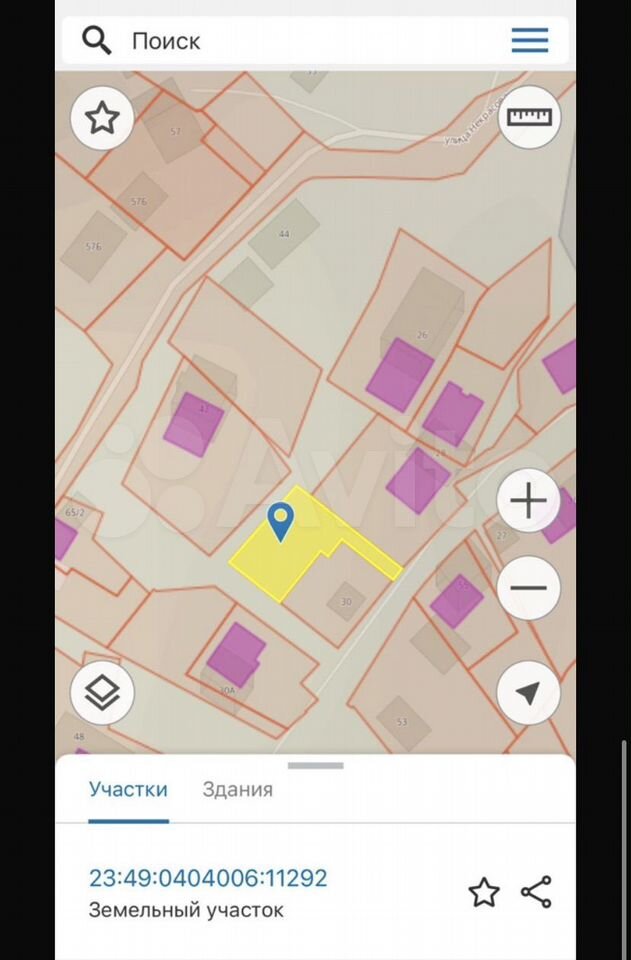Open parcel 23:49:0404006:11292 details

[208, 878]
